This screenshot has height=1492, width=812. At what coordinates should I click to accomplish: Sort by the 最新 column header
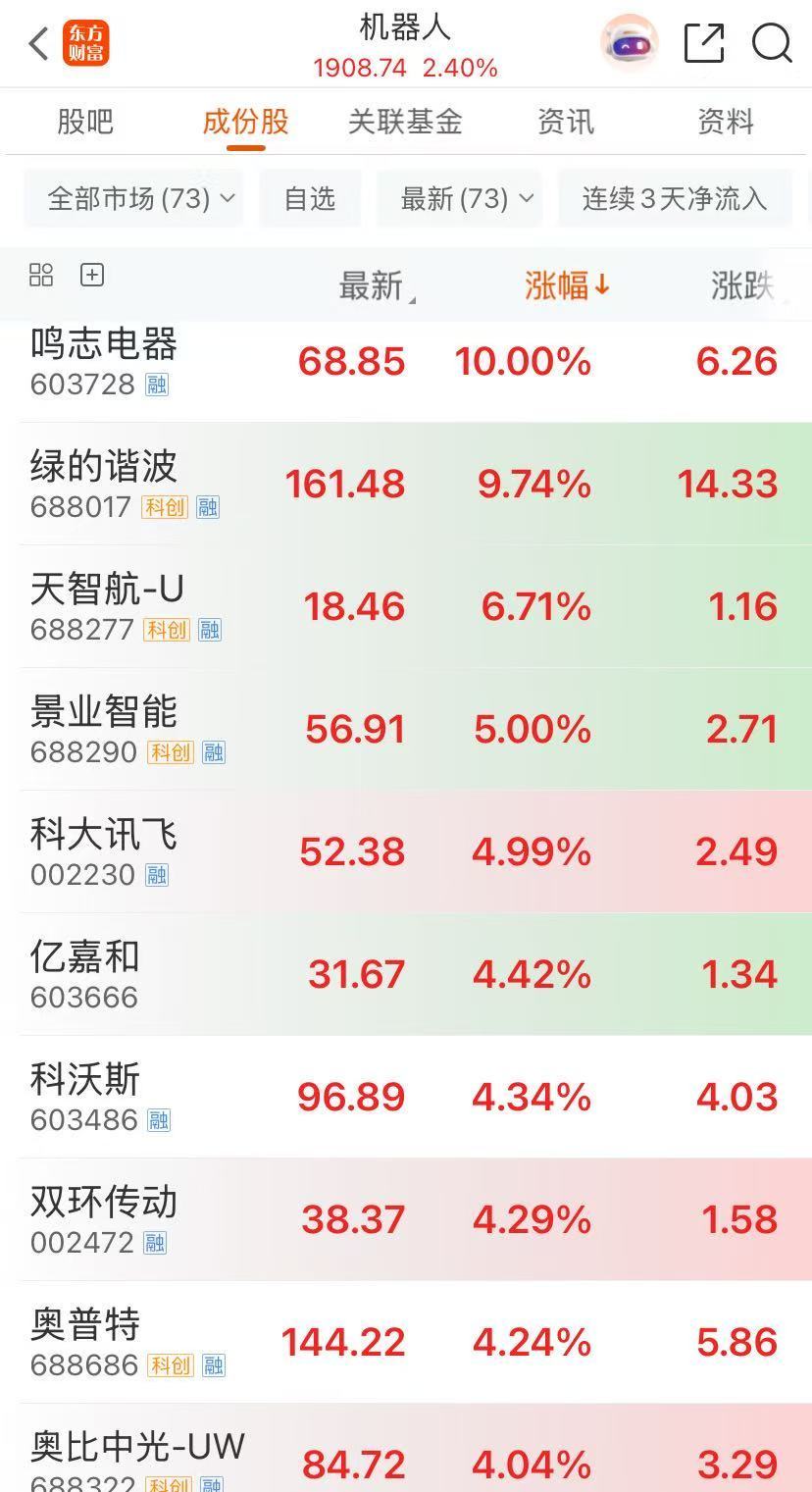point(377,285)
